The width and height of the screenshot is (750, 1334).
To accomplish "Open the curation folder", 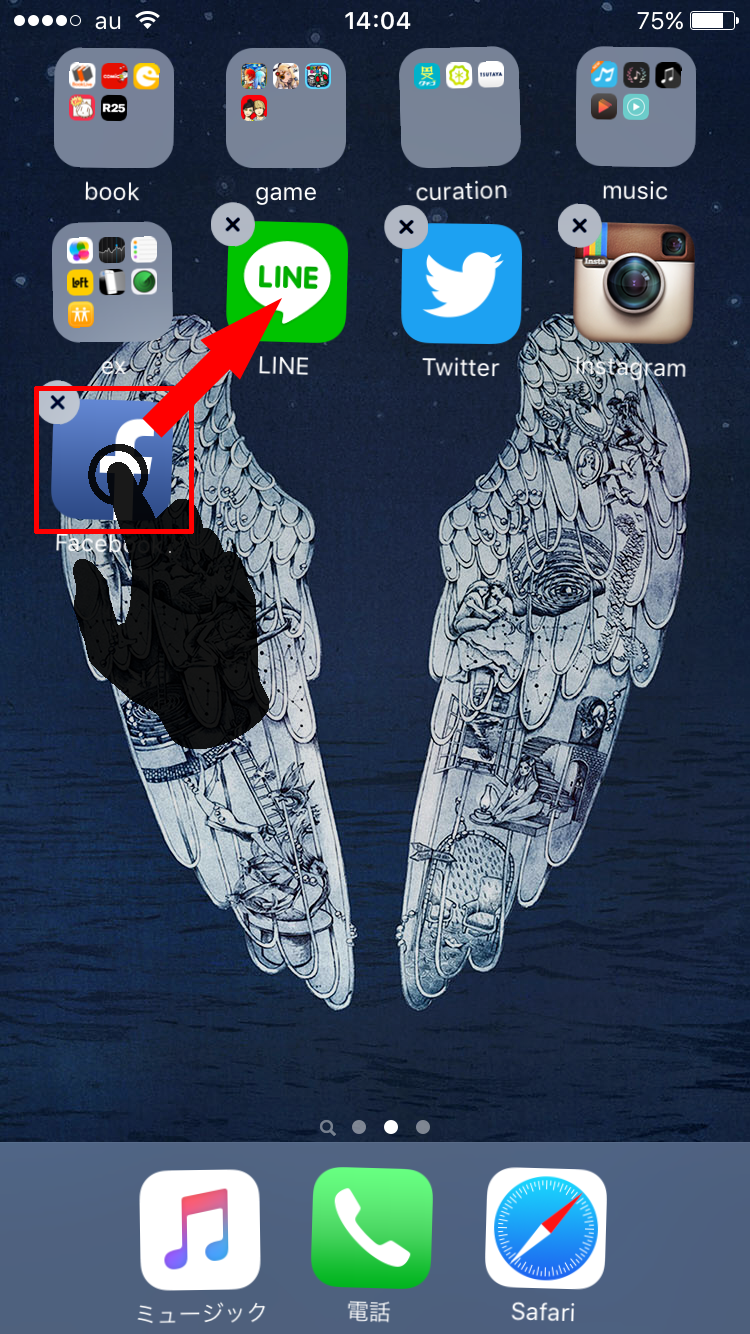I will pos(461,108).
